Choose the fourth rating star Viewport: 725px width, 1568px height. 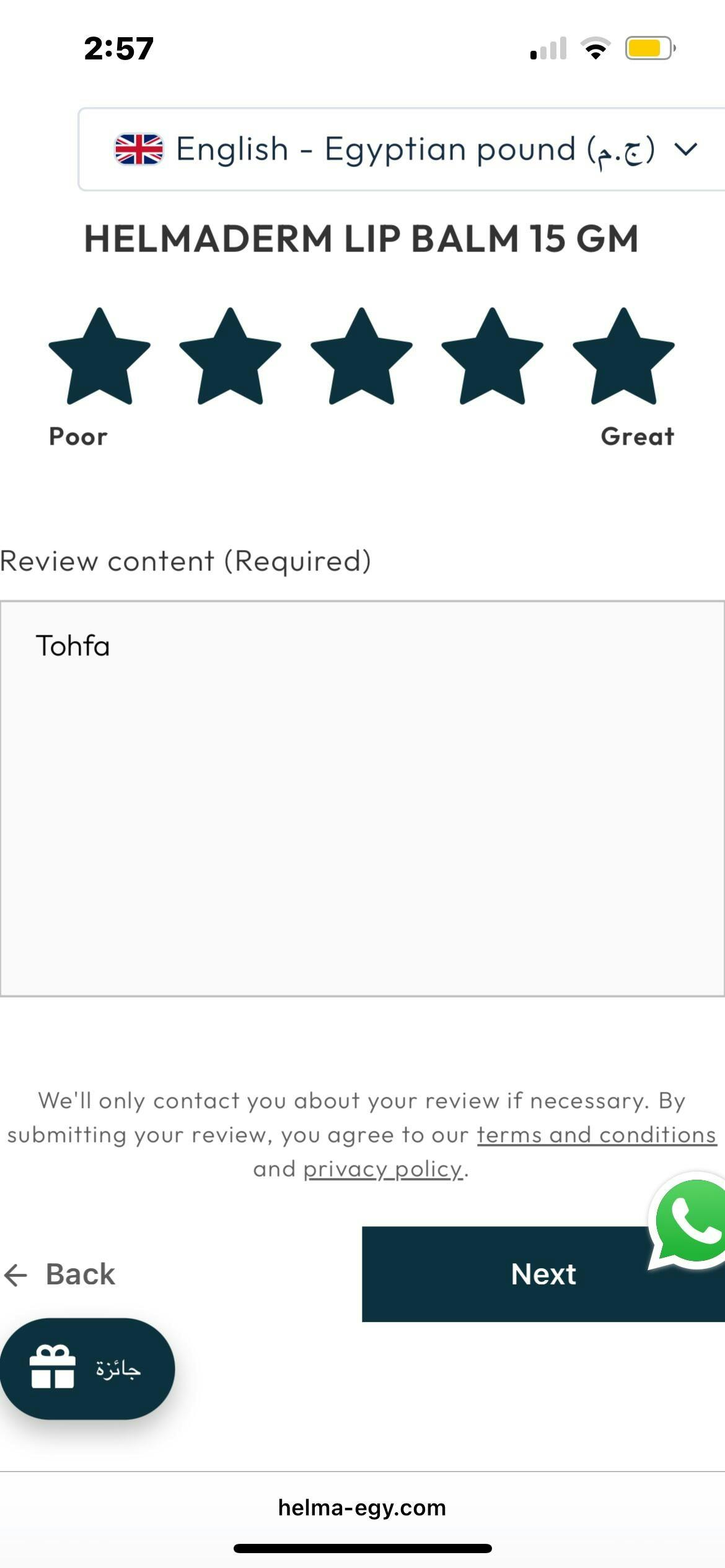point(492,358)
